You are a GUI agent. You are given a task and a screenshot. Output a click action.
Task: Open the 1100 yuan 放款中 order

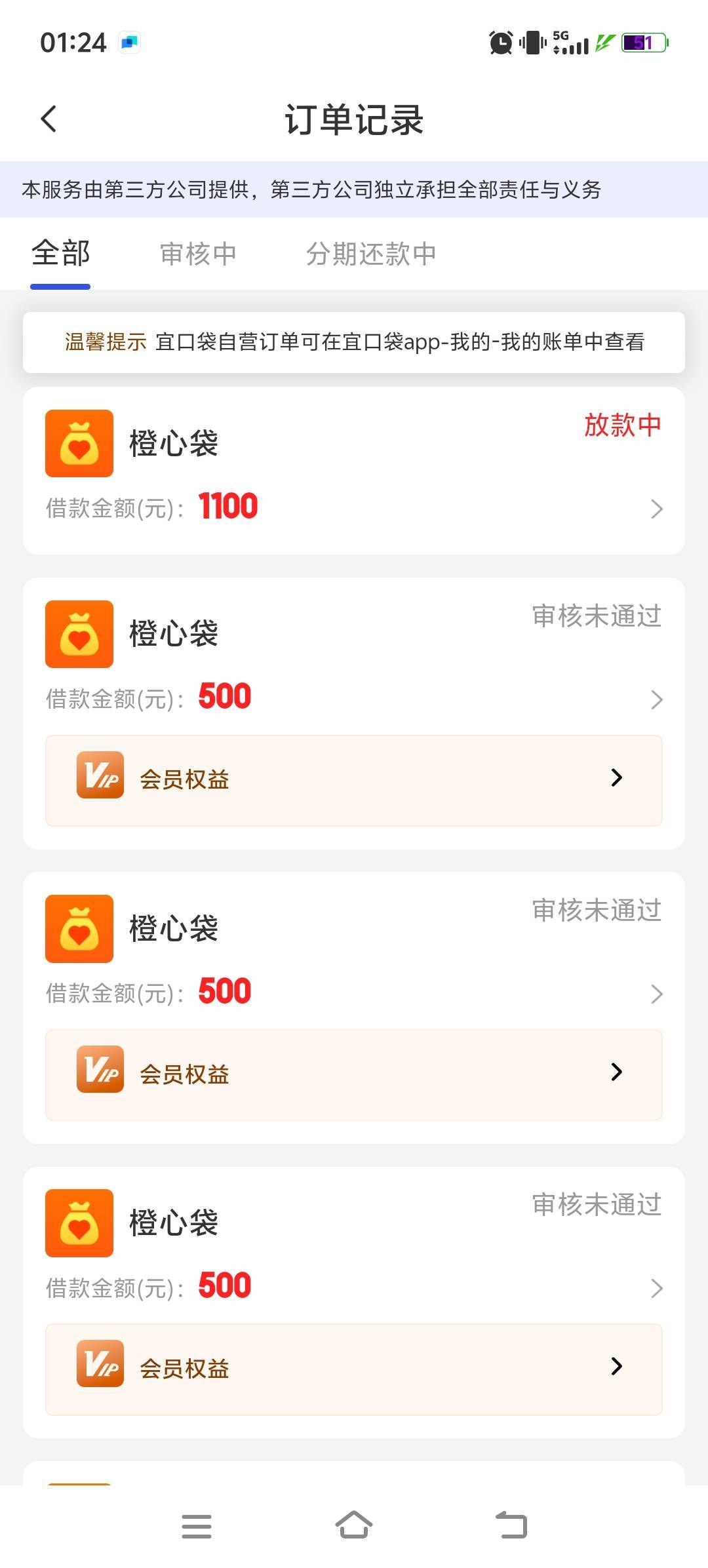coord(354,471)
